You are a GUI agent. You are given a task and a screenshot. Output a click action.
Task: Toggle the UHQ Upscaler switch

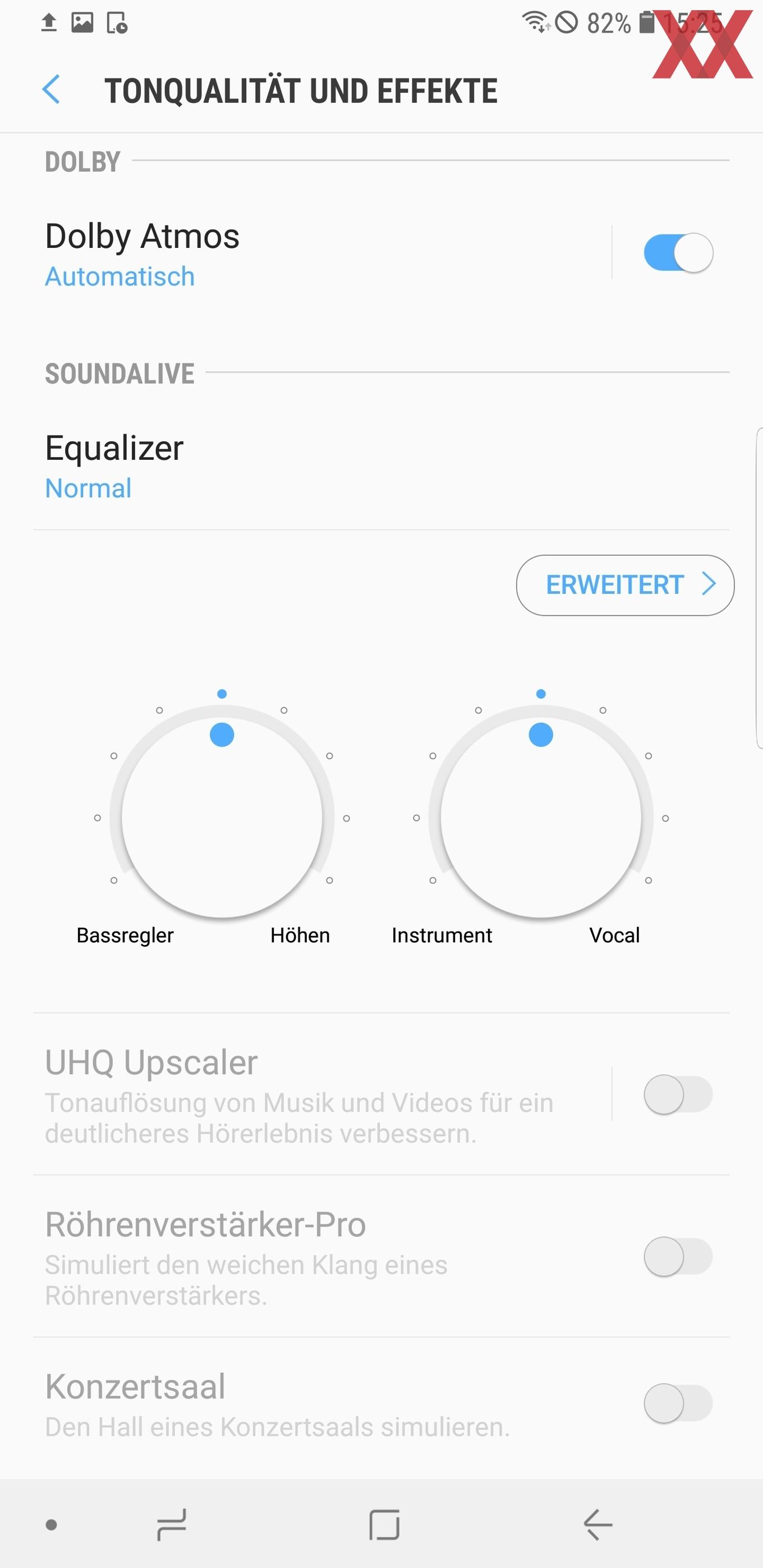pyautogui.click(x=678, y=1094)
